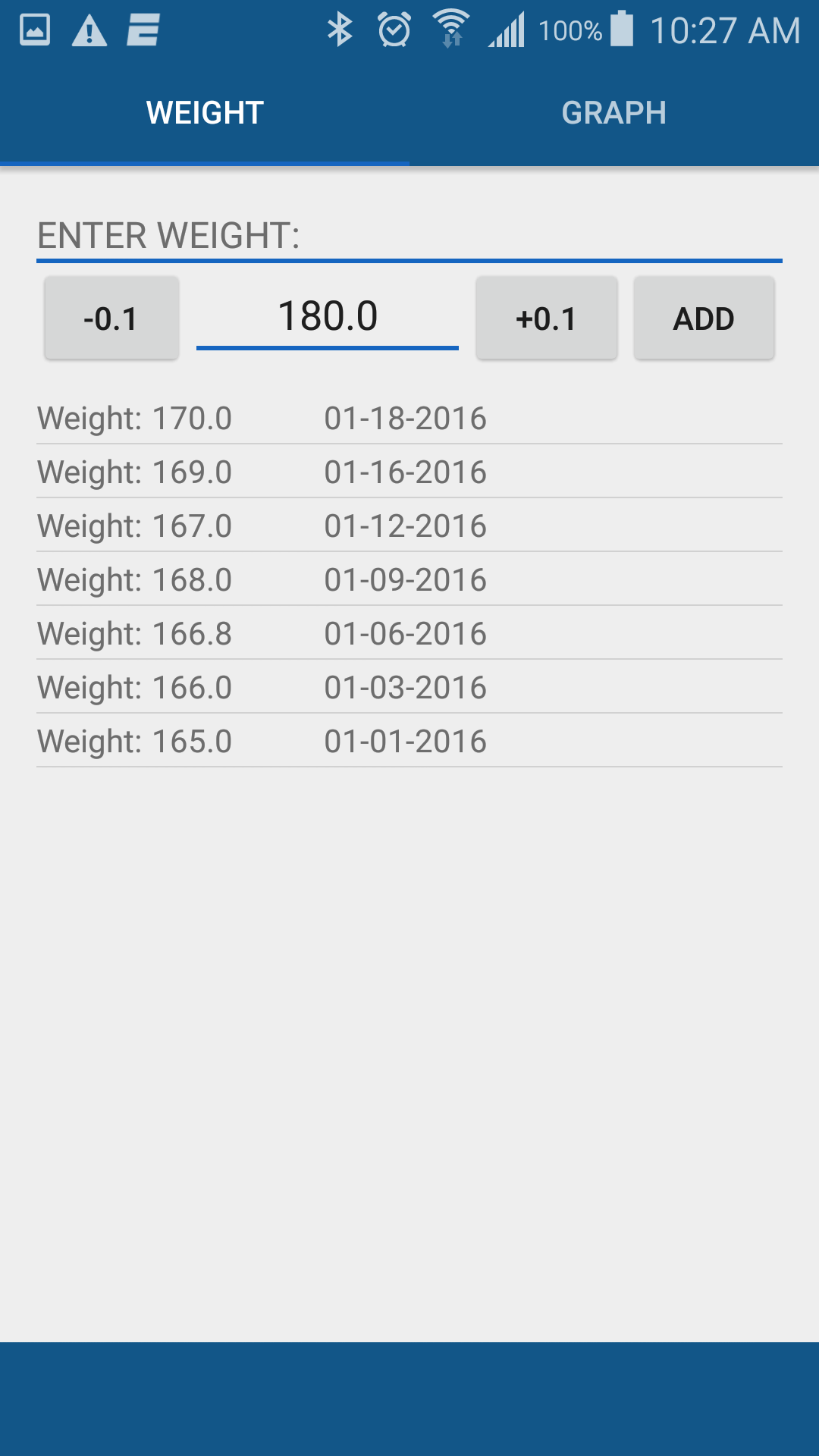Tap the ENTER WEIGHT label field
This screenshot has width=819, height=1456.
pos(409,235)
